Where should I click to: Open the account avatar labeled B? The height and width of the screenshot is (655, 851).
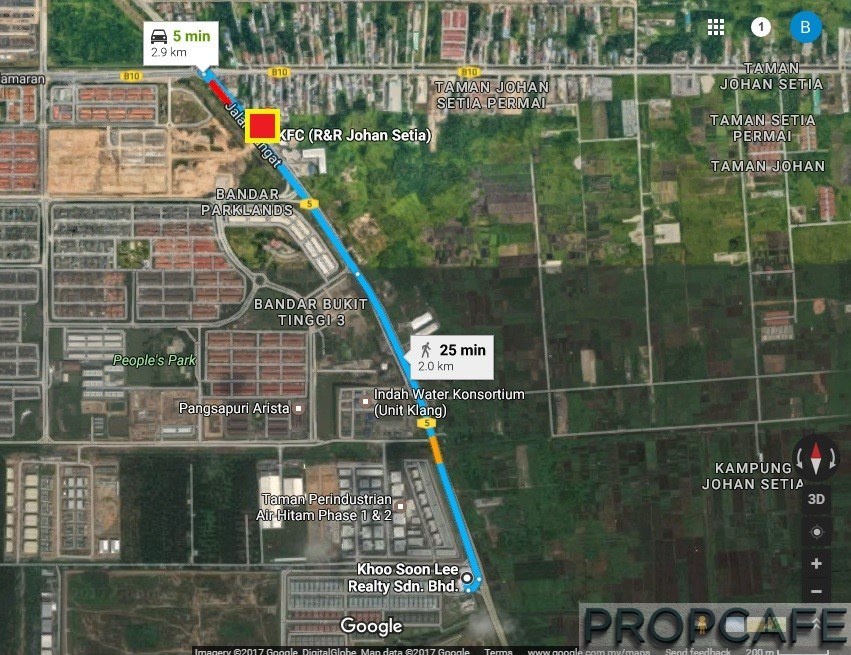tap(805, 27)
